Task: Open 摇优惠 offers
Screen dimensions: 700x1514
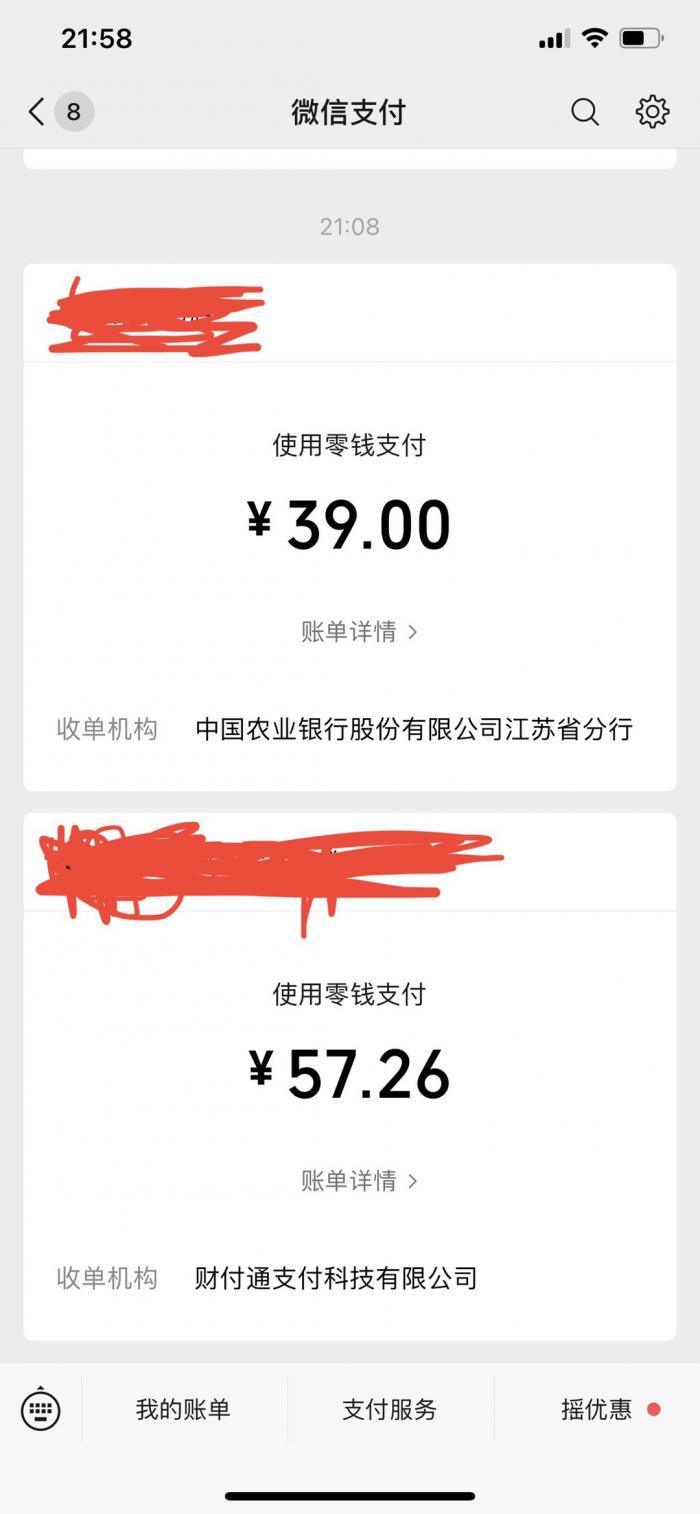Action: click(597, 1409)
